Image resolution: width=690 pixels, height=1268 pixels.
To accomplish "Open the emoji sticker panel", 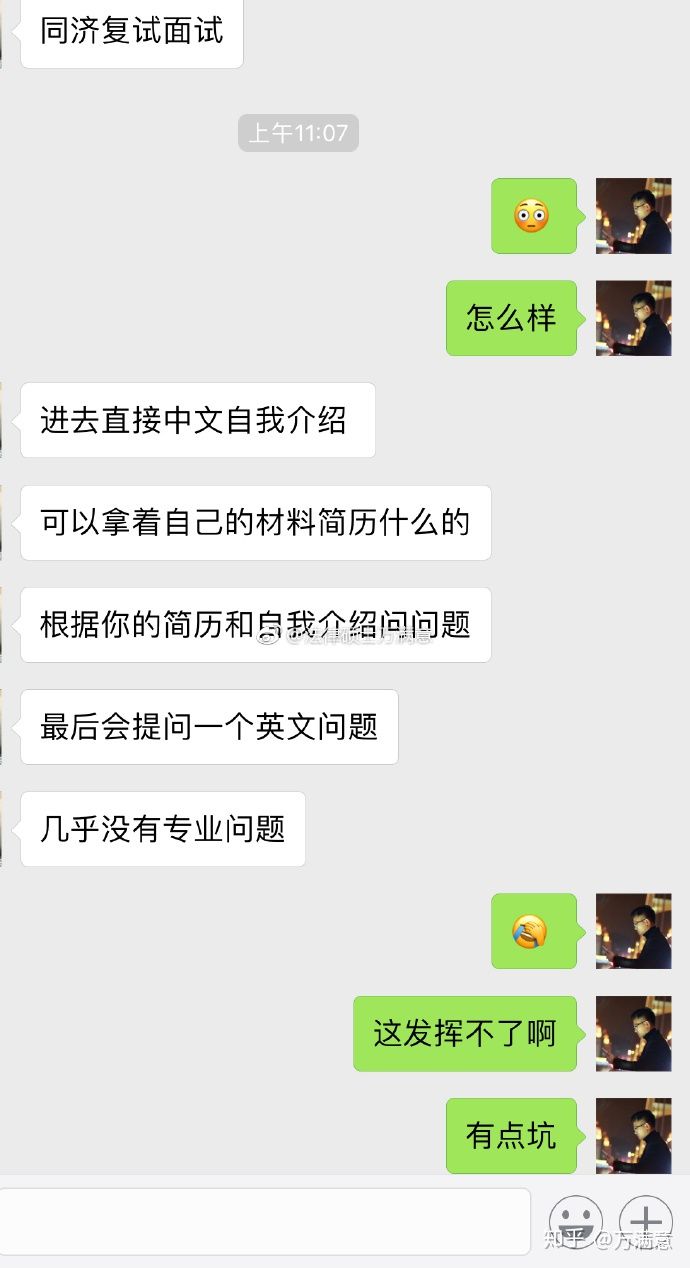I will coord(576,1221).
